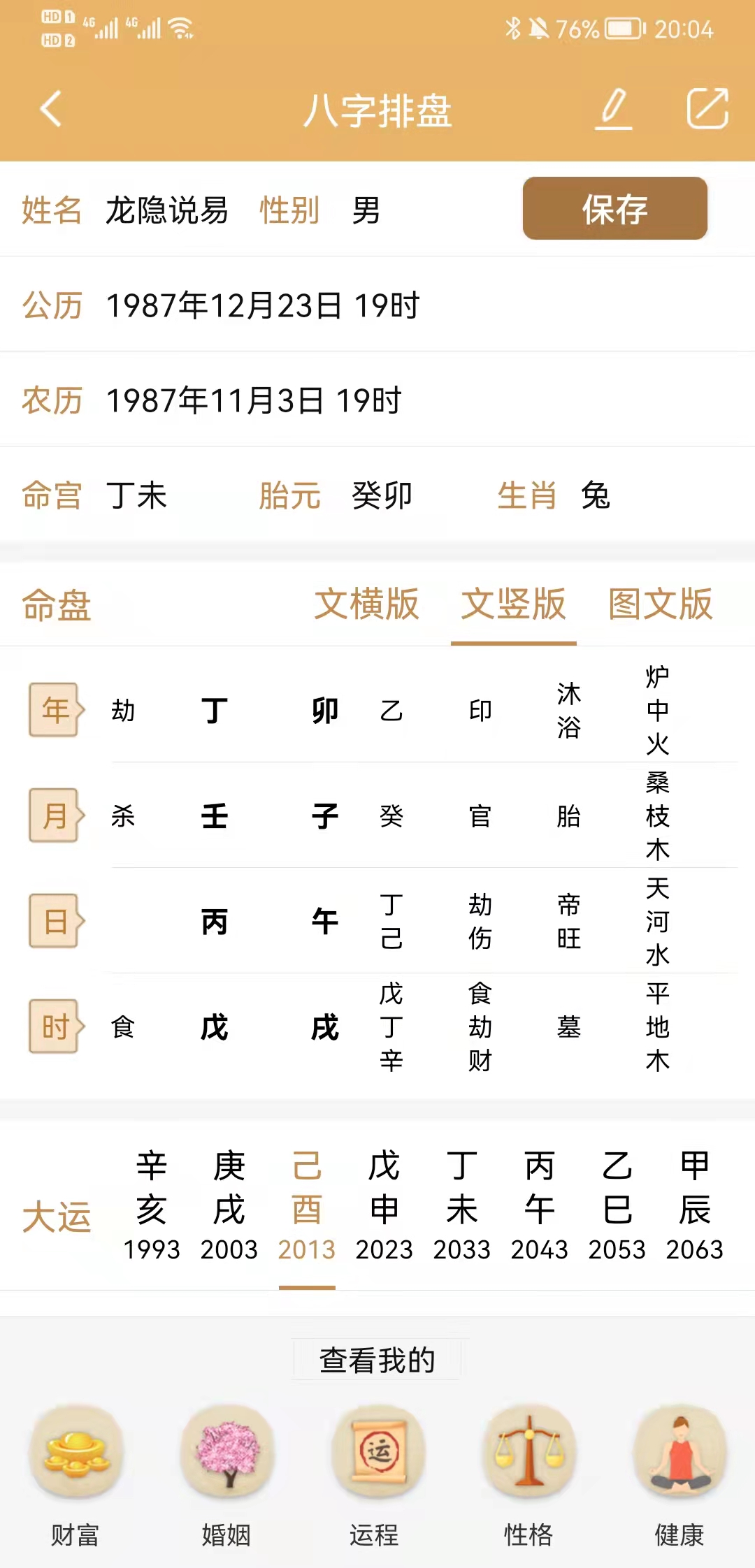Open the 健康 health reading

coord(679,1474)
